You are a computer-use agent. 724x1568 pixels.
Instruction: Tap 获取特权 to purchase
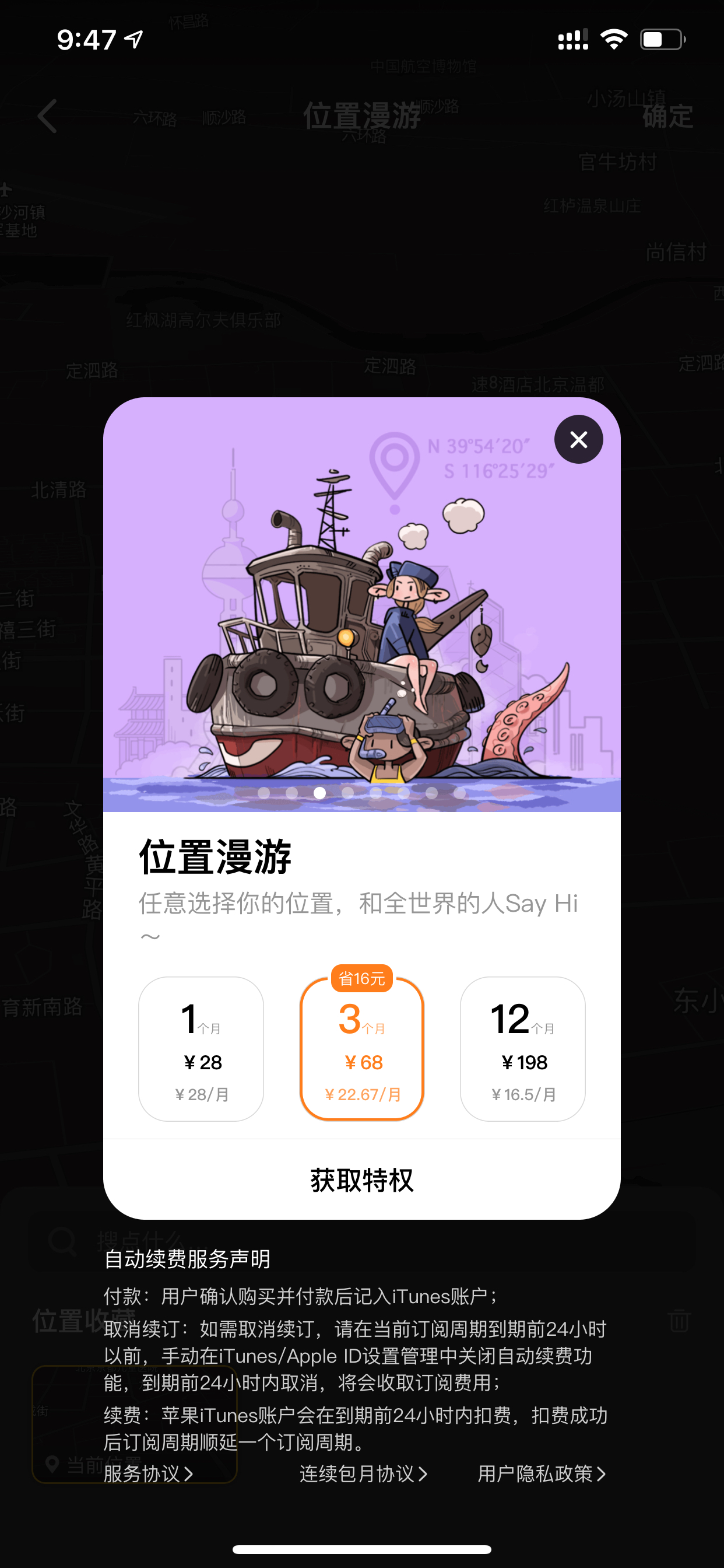coord(362,1179)
